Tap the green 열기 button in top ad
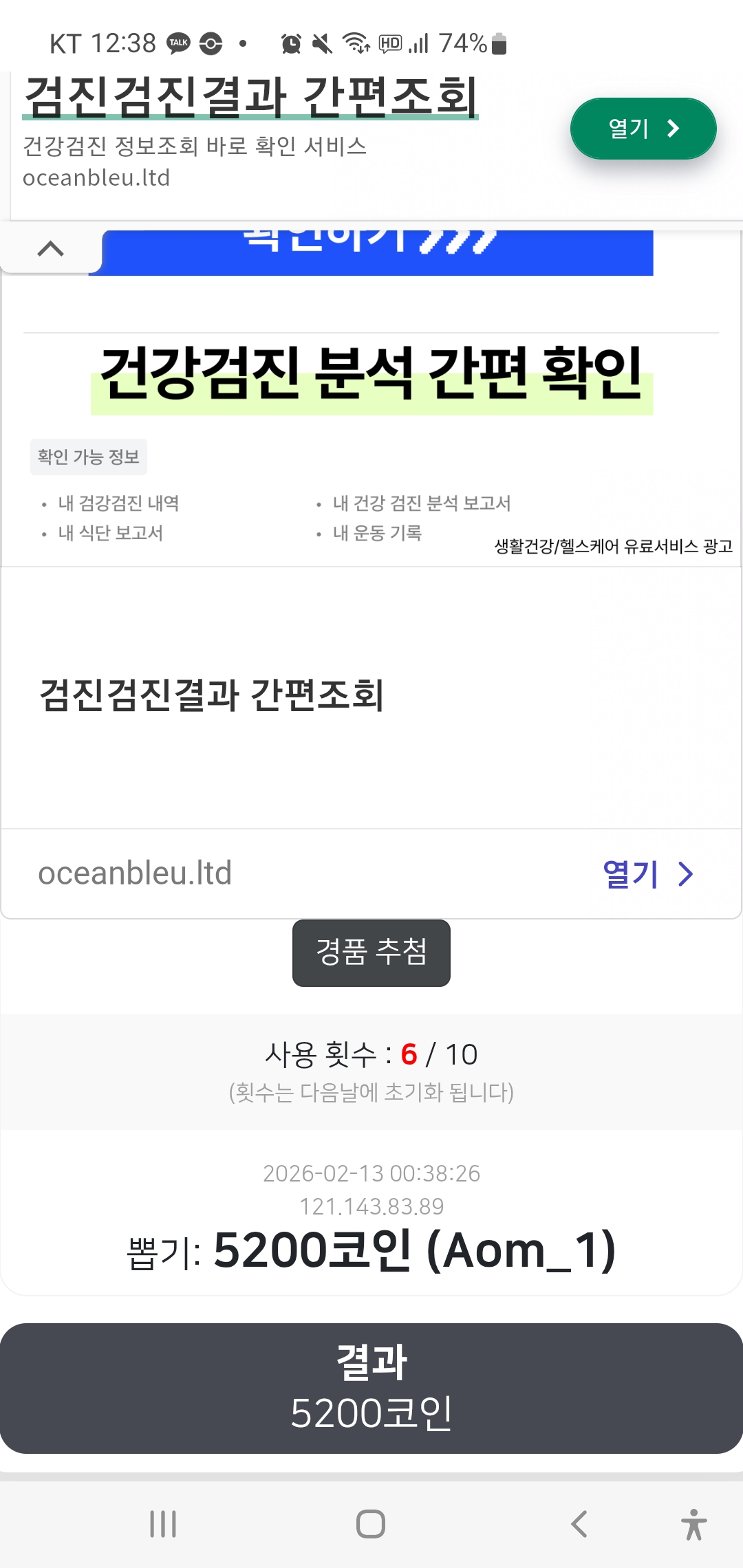 click(x=643, y=129)
